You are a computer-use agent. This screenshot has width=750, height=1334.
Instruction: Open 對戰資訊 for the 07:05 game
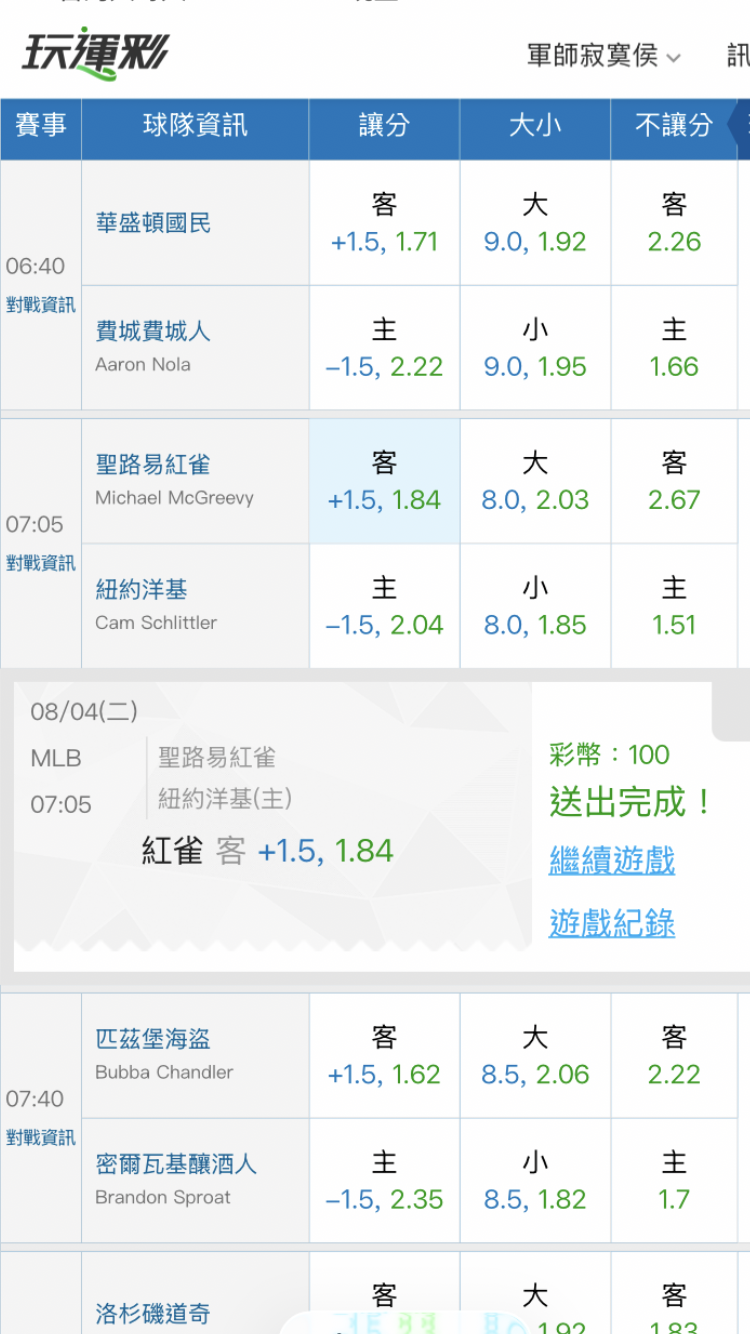tap(40, 563)
